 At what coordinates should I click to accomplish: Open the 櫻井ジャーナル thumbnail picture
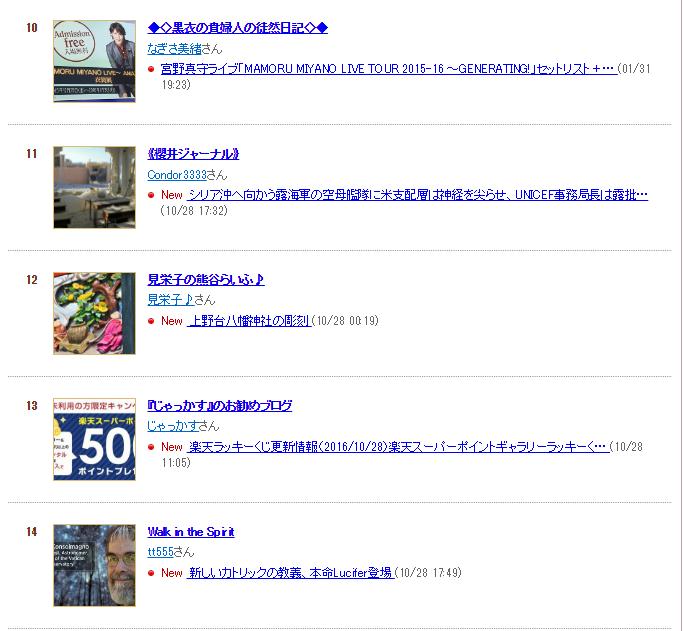(x=94, y=187)
